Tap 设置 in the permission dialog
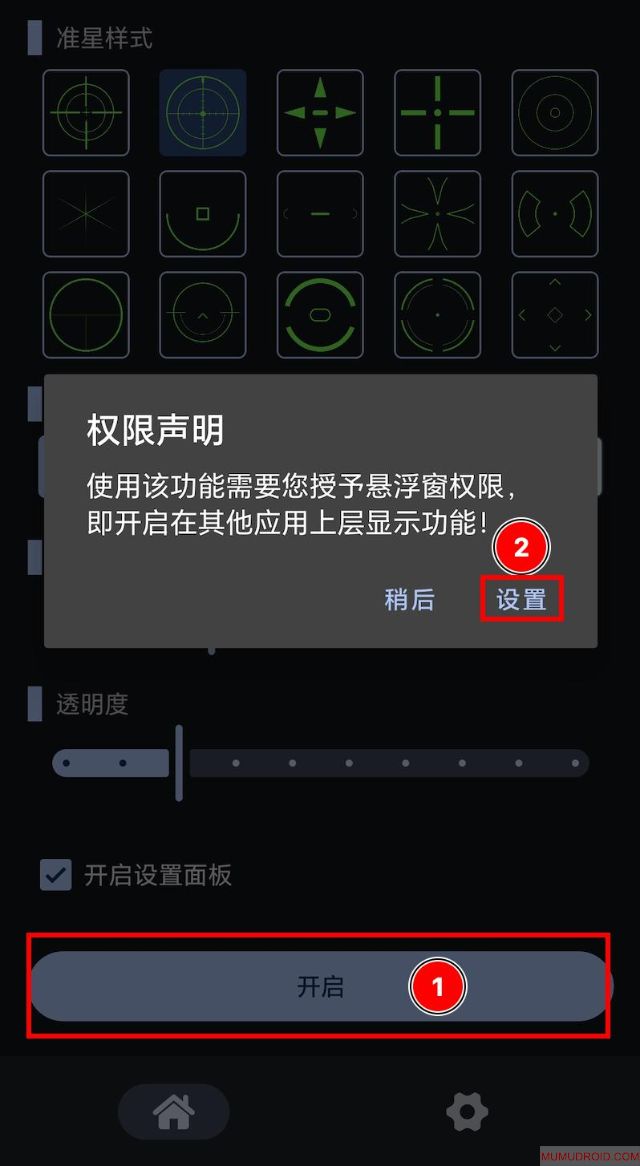The height and width of the screenshot is (1166, 640). [521, 599]
